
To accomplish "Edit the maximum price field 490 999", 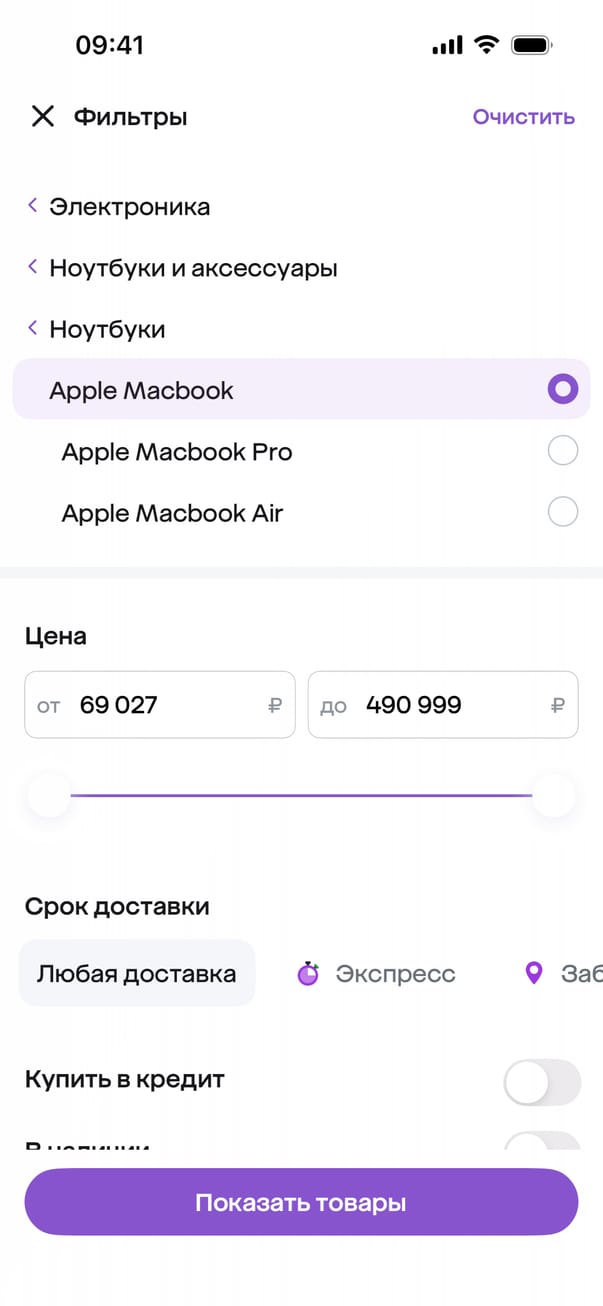I will point(443,705).
